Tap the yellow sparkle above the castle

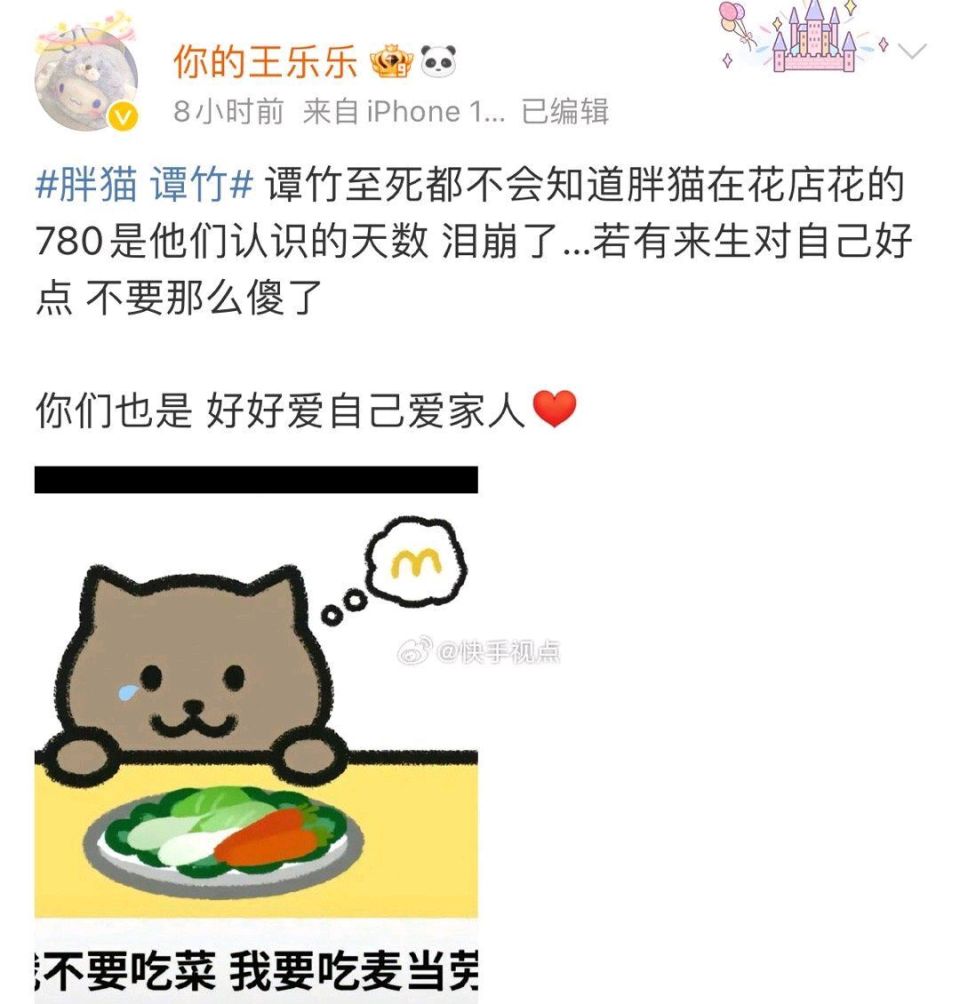pyautogui.click(x=850, y=8)
